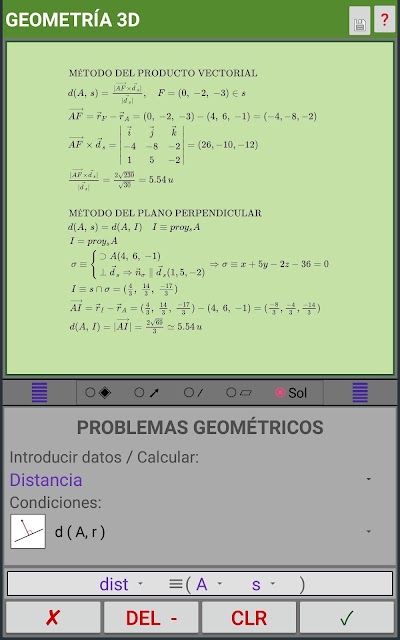The height and width of the screenshot is (640, 400).
Task: Select the line radio option
Action: [194, 393]
